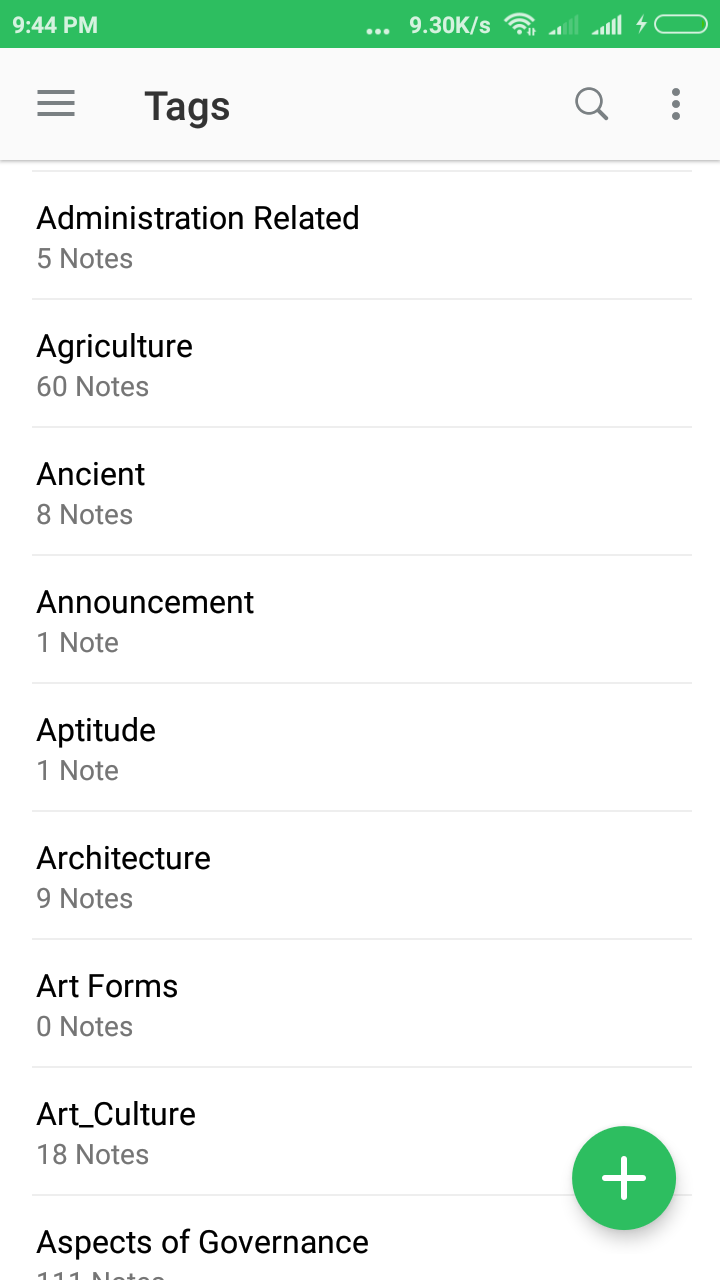Image resolution: width=720 pixels, height=1280 pixels.
Task: Create a new tag with plus button
Action: pyautogui.click(x=624, y=1178)
